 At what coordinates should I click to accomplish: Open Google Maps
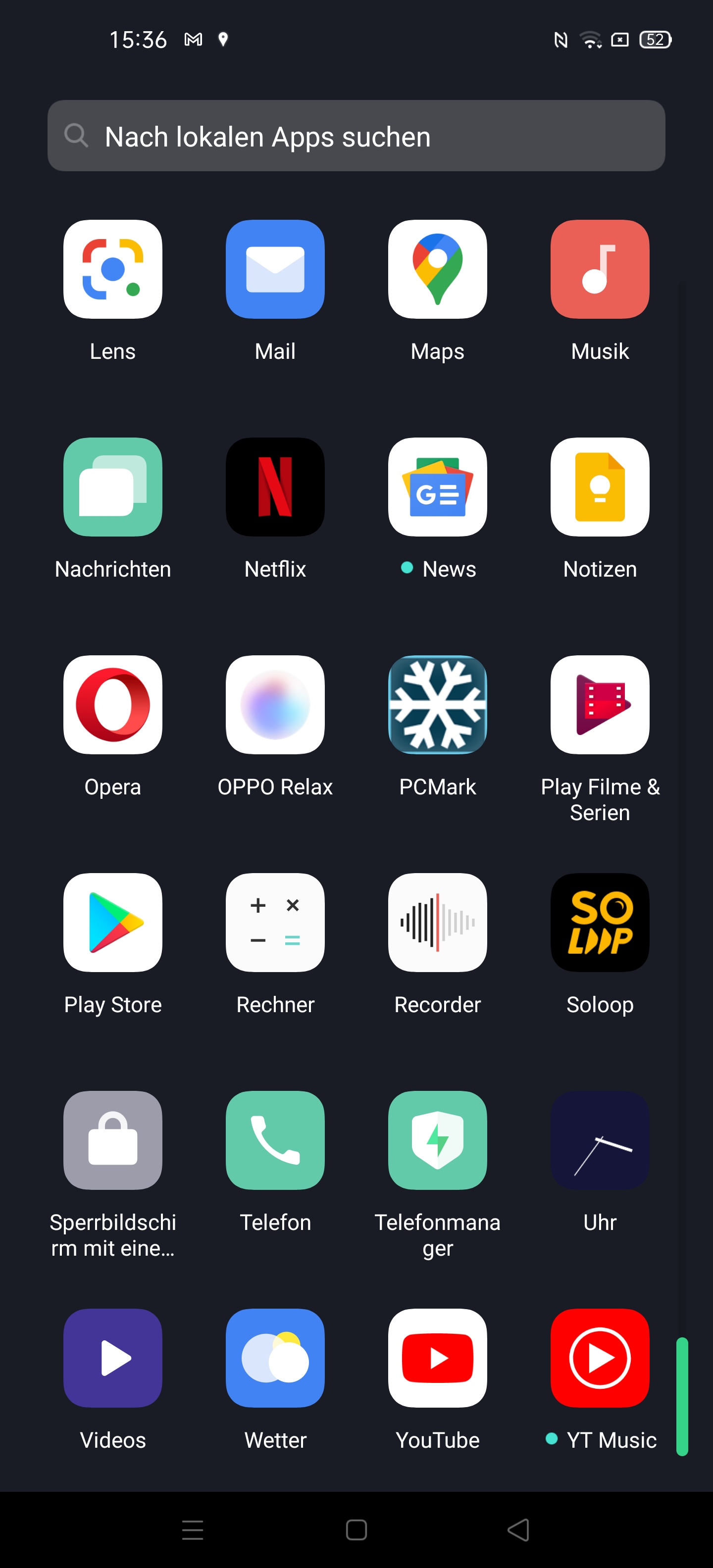(437, 269)
